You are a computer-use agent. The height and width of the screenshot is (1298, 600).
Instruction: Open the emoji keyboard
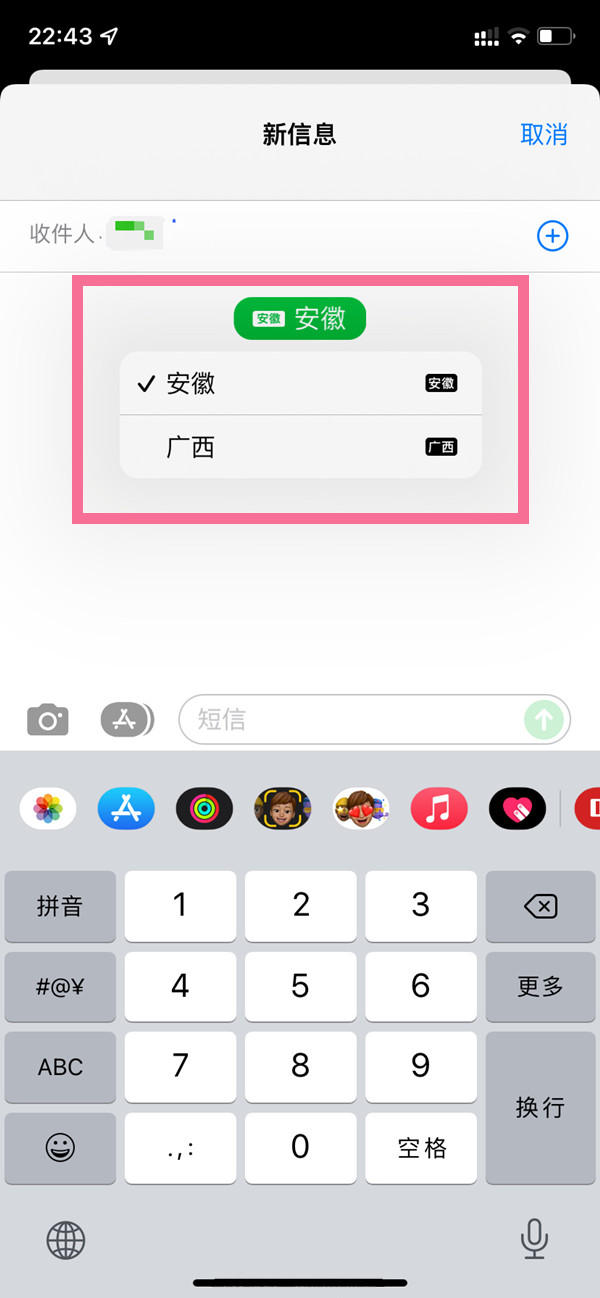point(60,1147)
